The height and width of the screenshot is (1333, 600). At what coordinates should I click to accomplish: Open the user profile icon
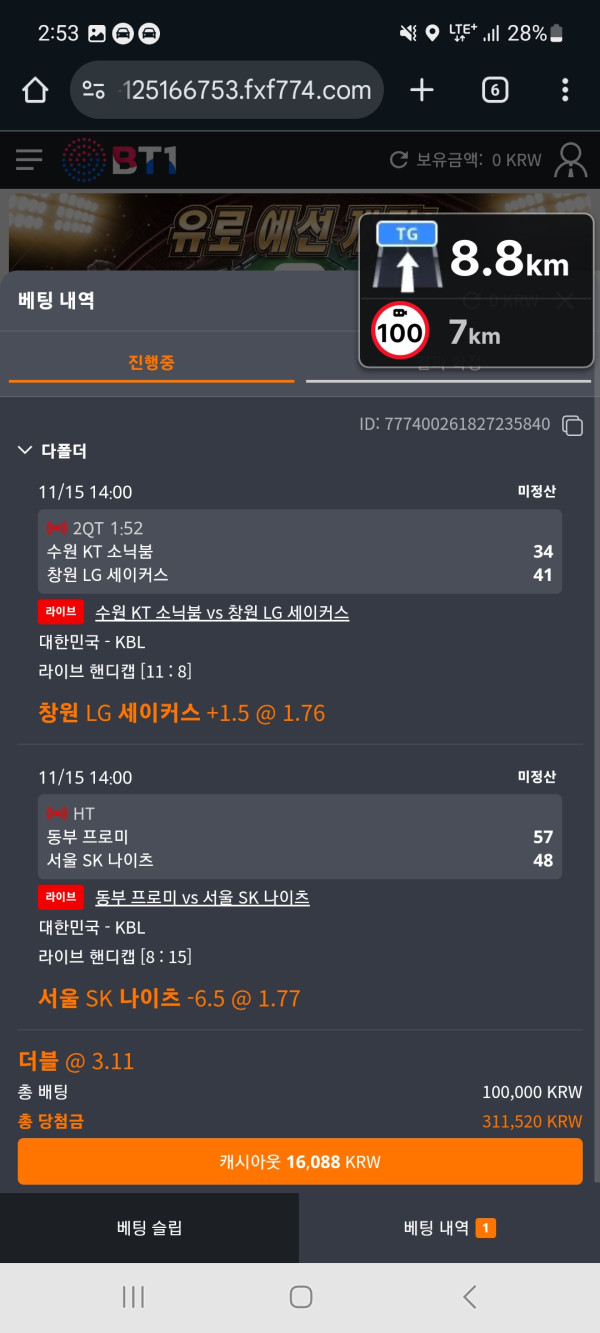(x=571, y=160)
